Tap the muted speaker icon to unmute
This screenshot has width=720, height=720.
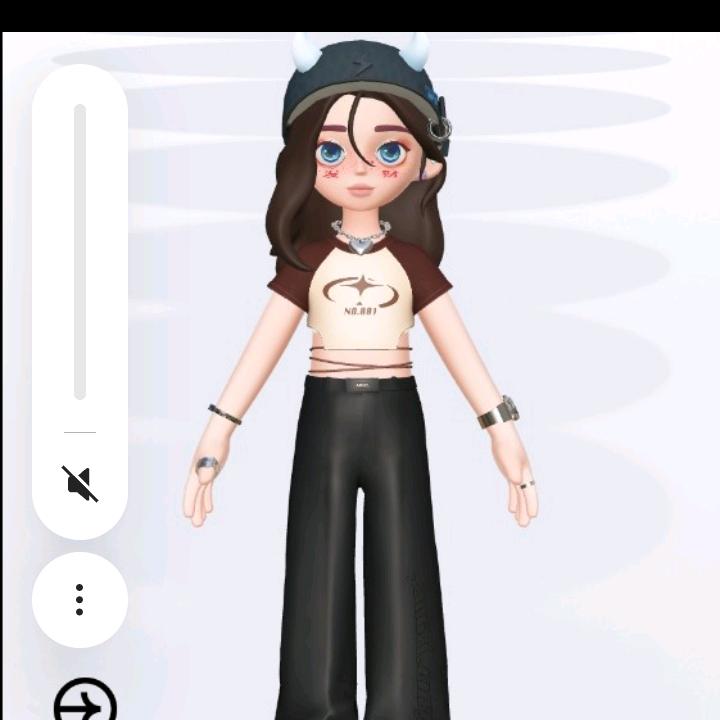click(80, 483)
